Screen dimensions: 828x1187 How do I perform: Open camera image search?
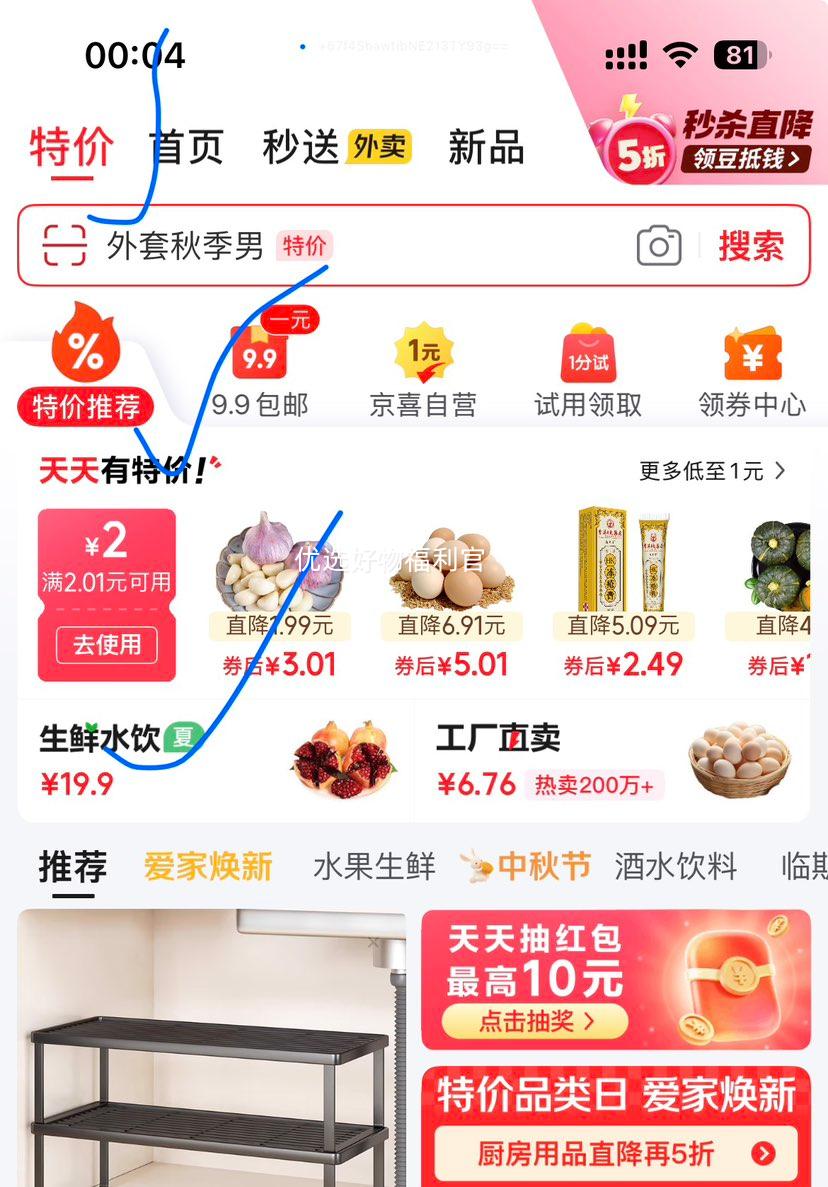pyautogui.click(x=659, y=246)
